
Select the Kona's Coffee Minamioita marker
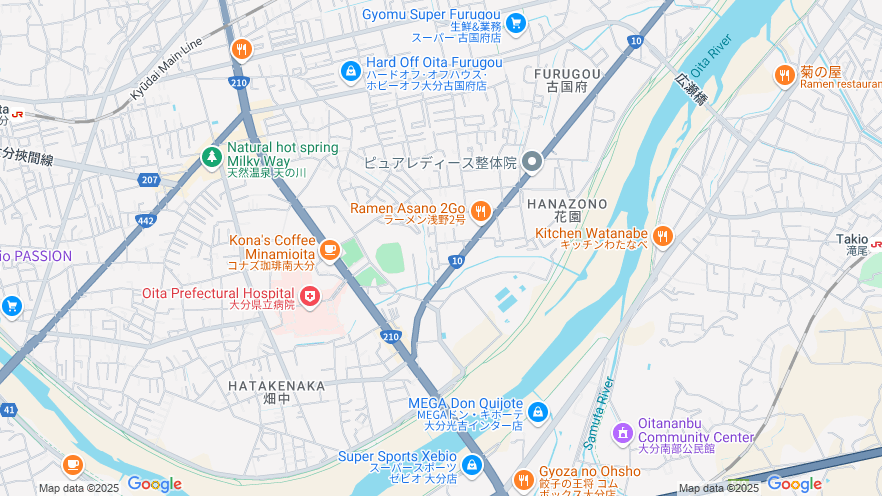click(330, 249)
